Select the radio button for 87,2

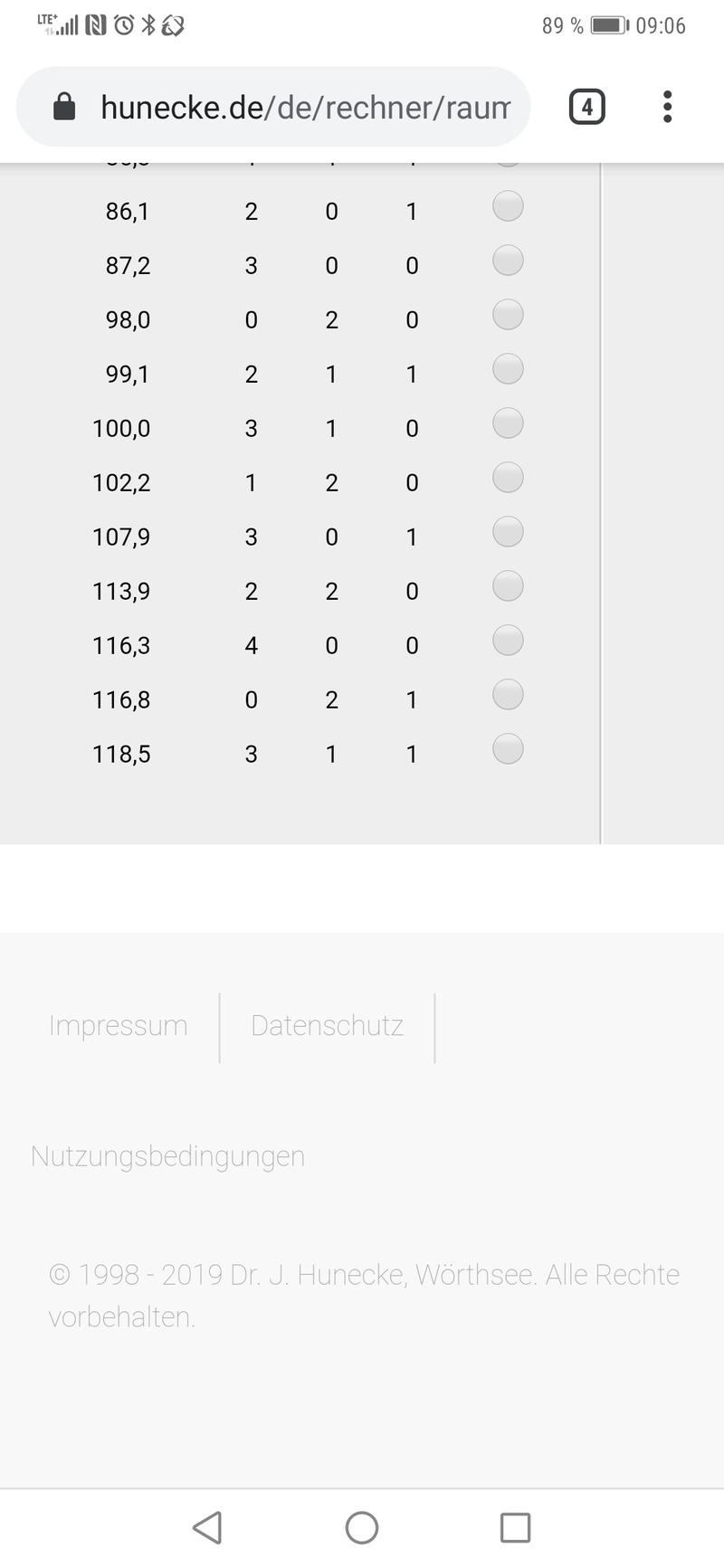(x=508, y=261)
